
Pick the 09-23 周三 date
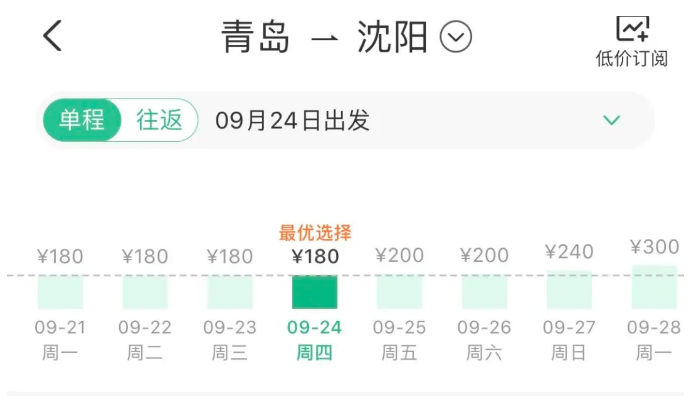click(x=230, y=291)
